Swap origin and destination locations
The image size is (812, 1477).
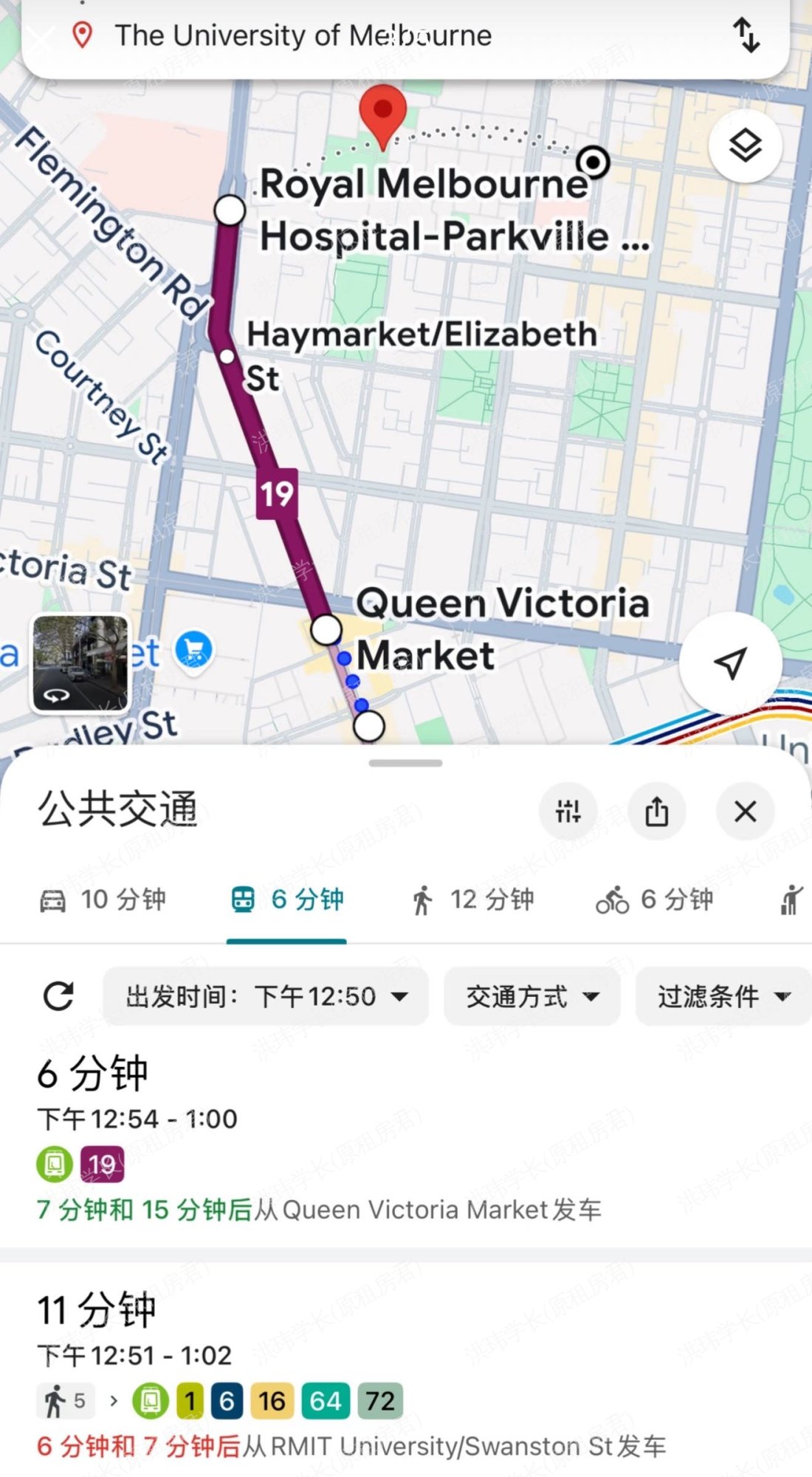coord(746,35)
